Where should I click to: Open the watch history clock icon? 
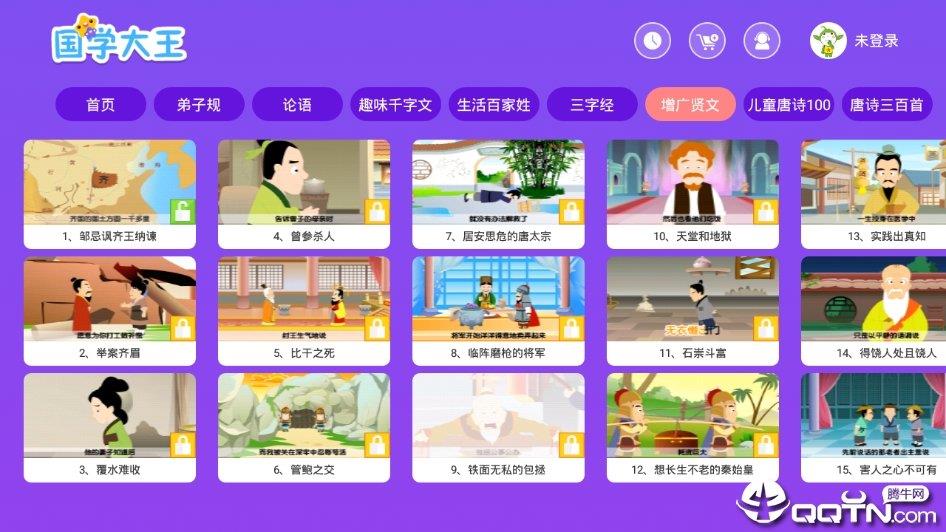coord(652,41)
